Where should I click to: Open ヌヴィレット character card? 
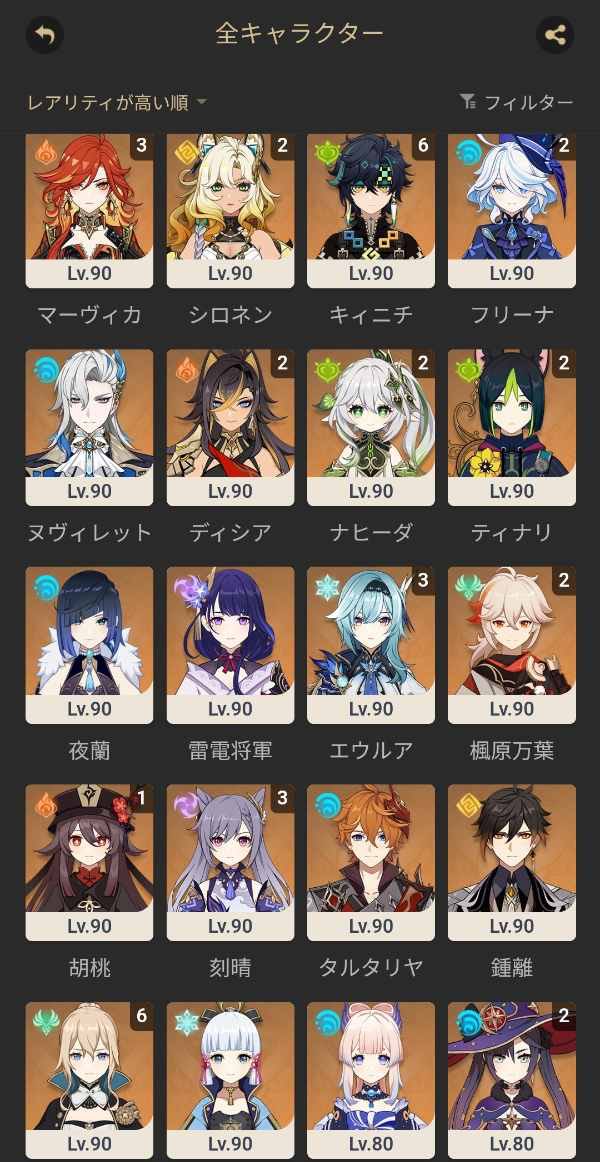[89, 425]
